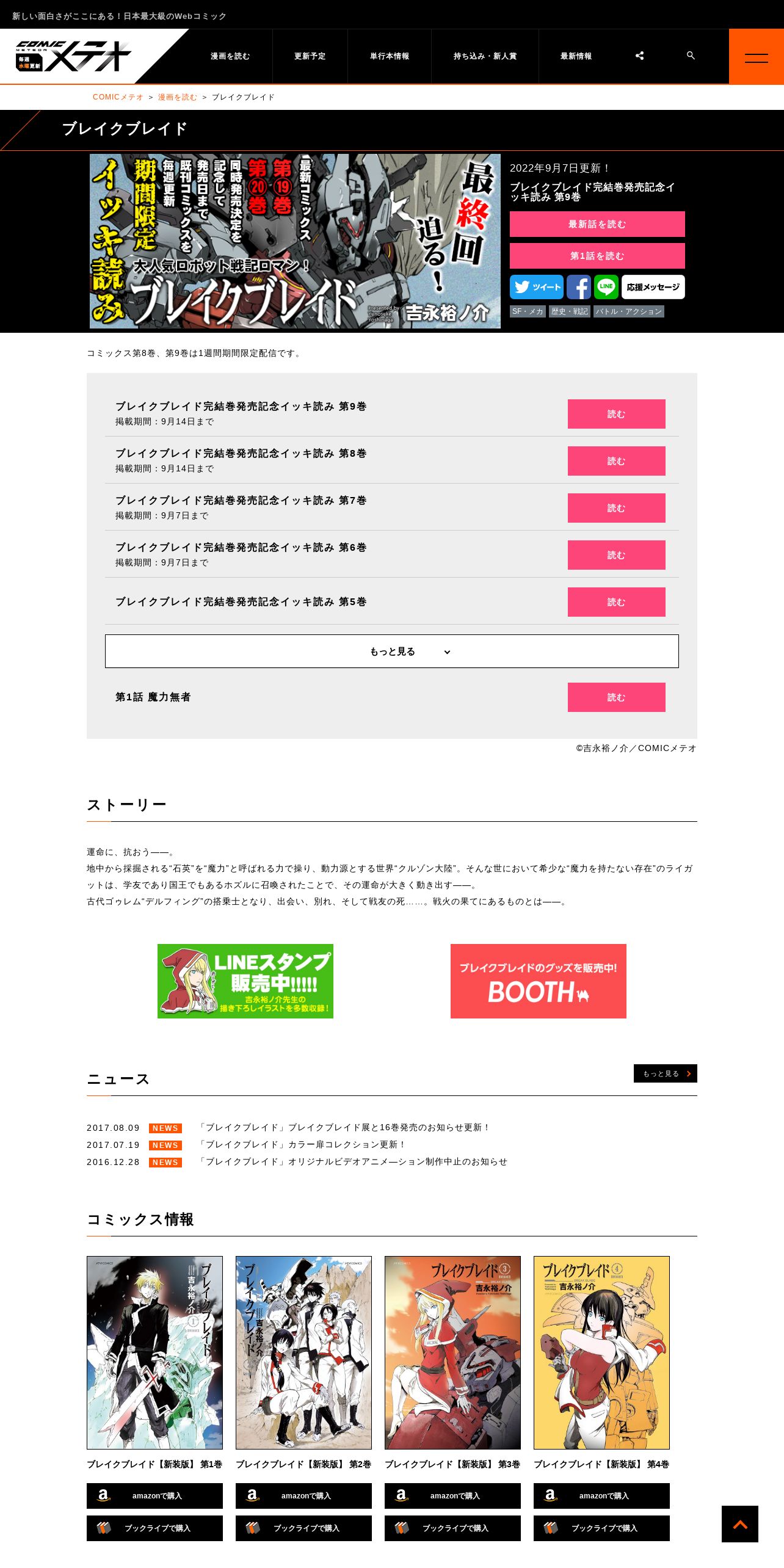The height and width of the screenshot is (1568, 784).
Task: Open the 応援メッセージ button
Action: click(653, 287)
